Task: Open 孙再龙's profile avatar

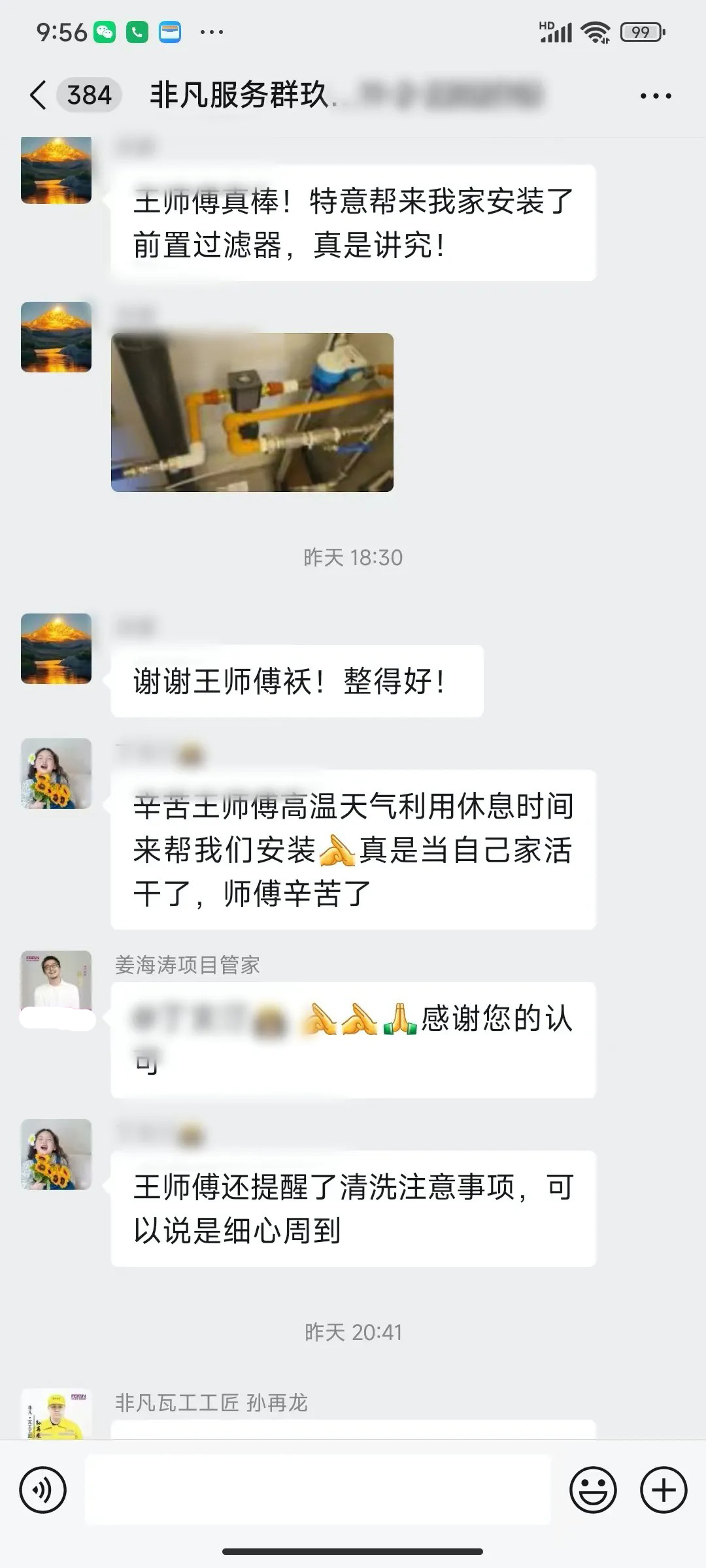Action: pos(56,1414)
